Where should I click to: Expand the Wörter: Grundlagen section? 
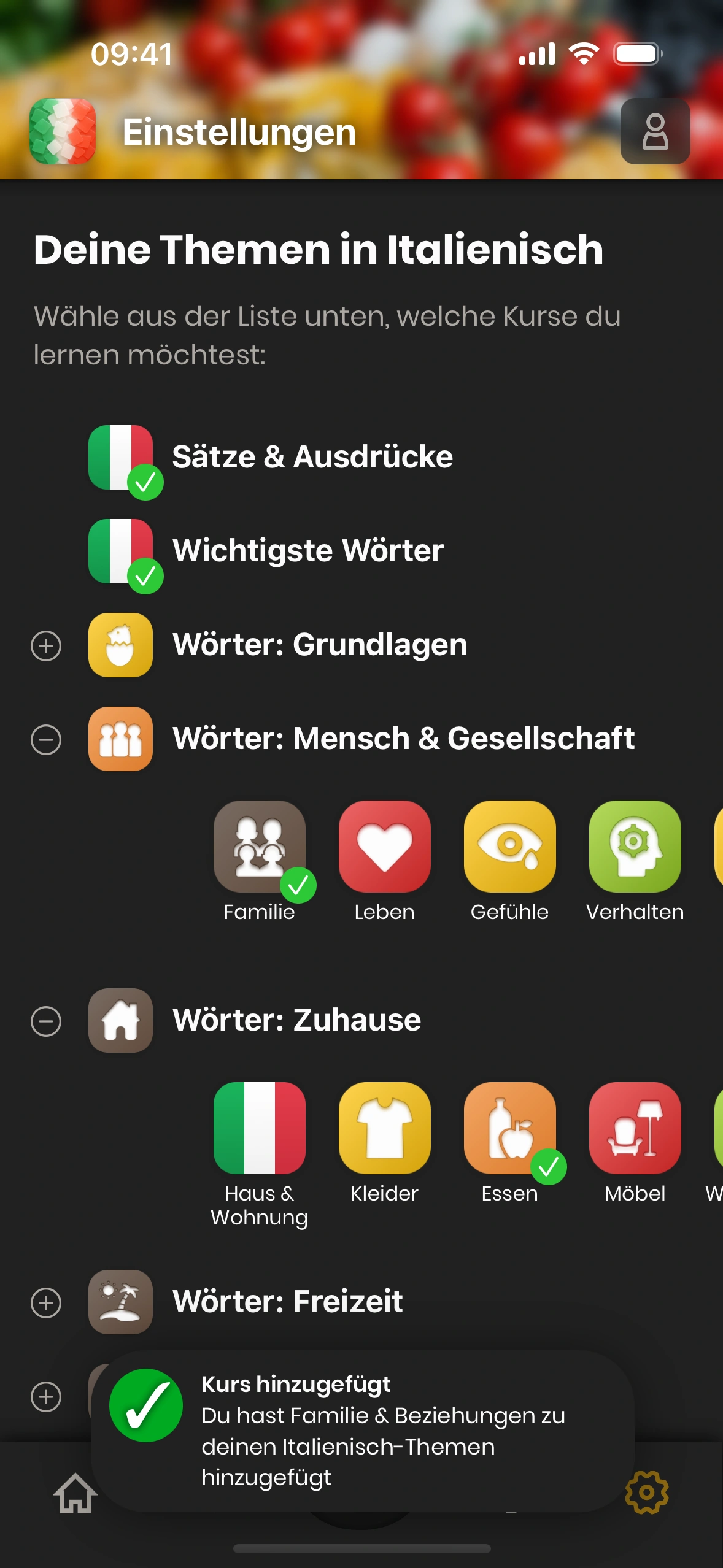[x=46, y=646]
